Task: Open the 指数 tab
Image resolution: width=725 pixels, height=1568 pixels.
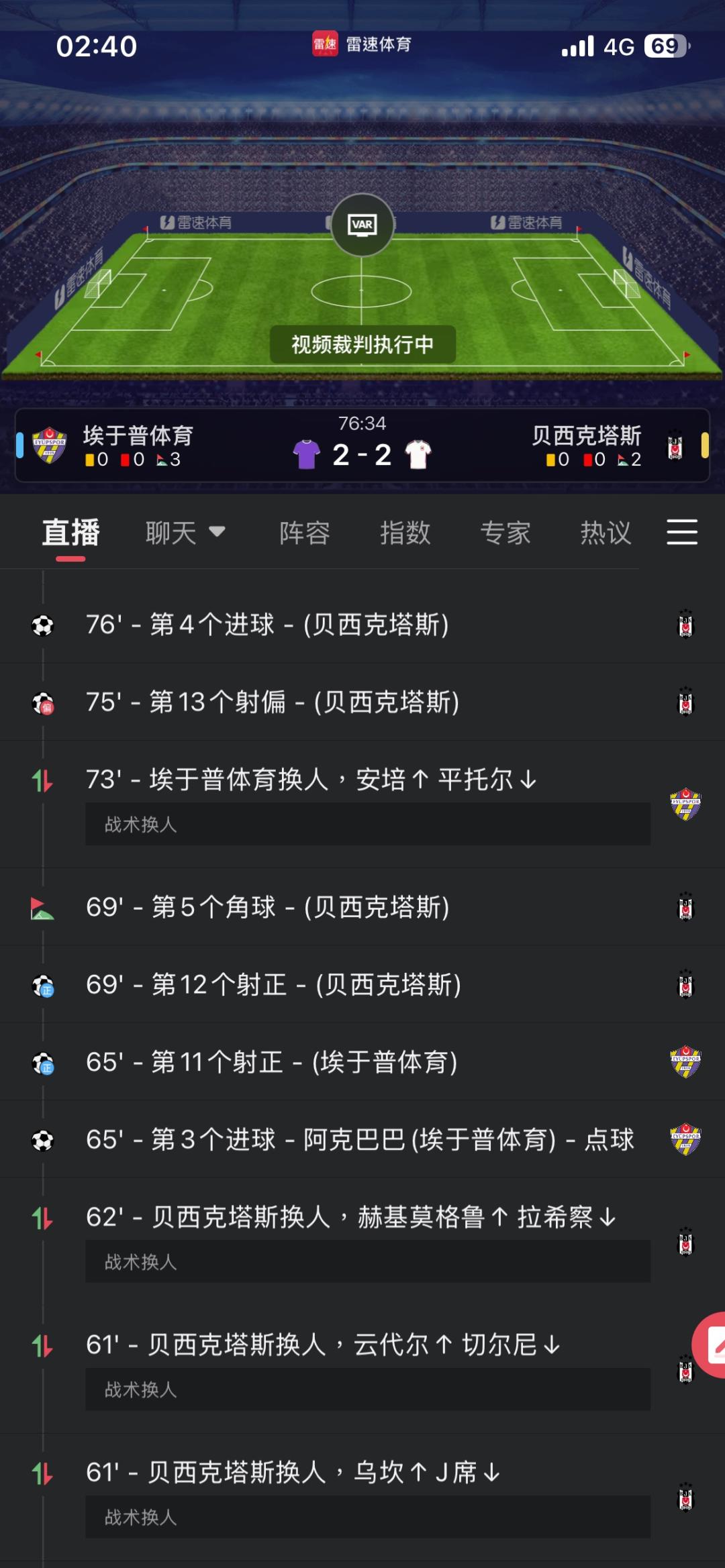Action: coord(405,533)
